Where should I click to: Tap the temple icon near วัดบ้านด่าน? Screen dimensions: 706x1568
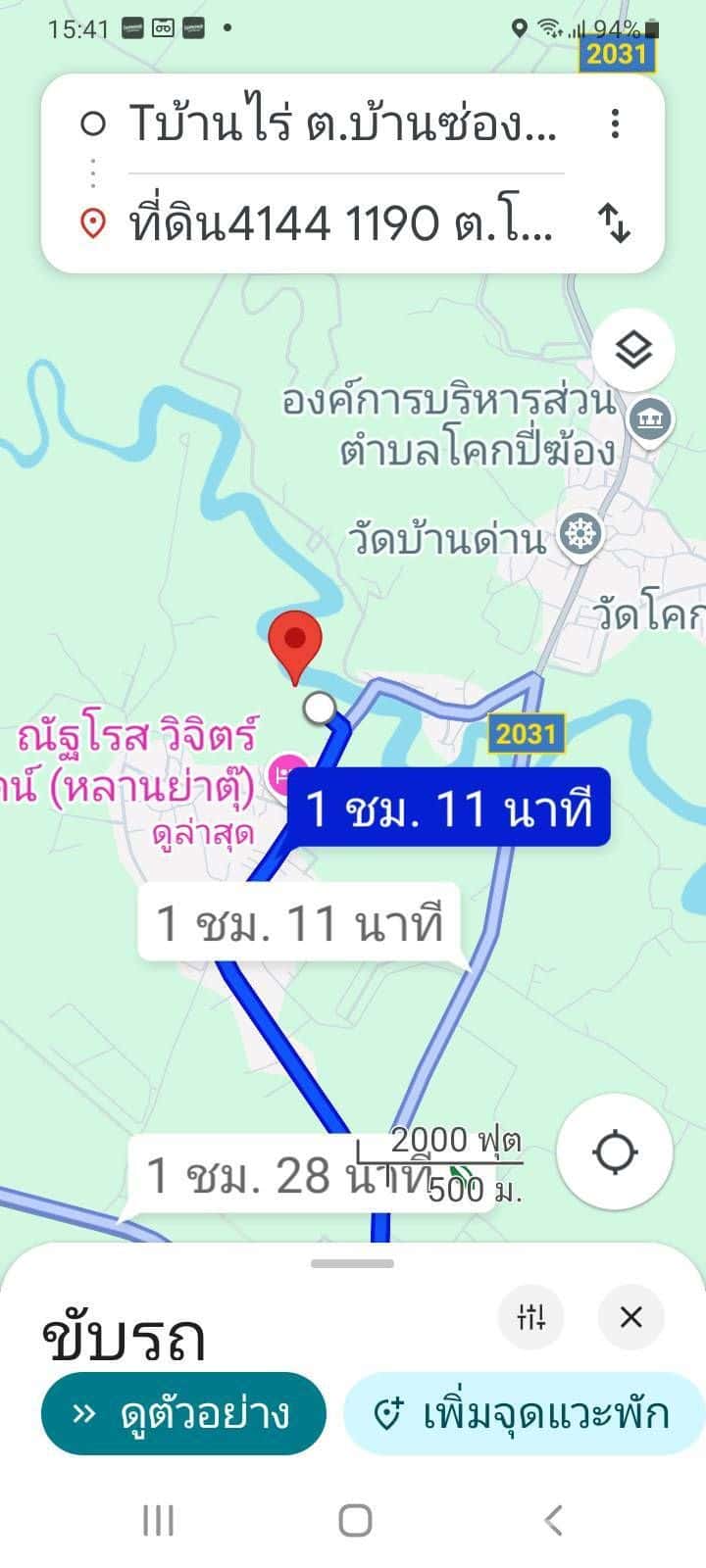tap(580, 532)
